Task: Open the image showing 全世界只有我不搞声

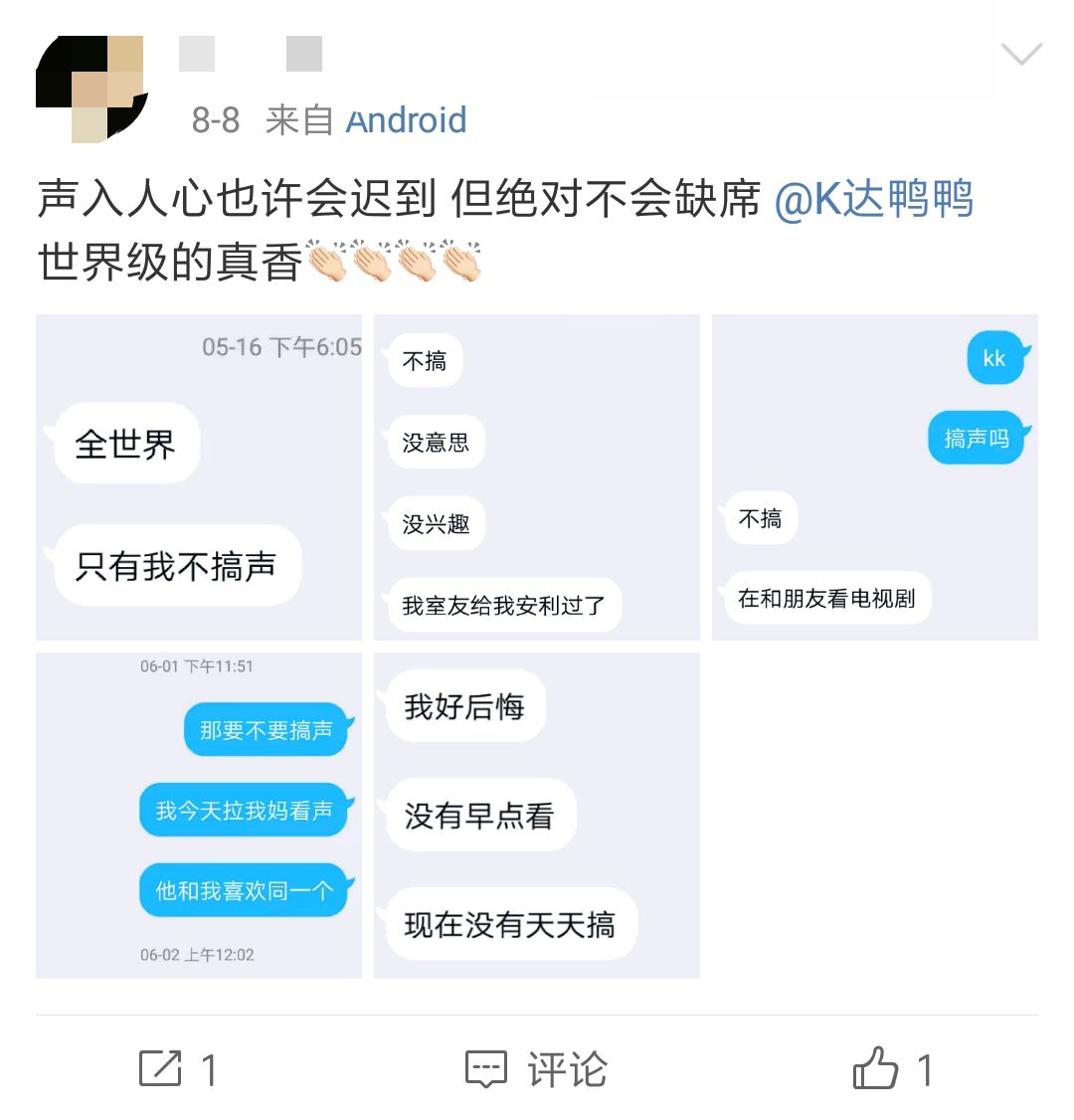Action: click(x=199, y=477)
